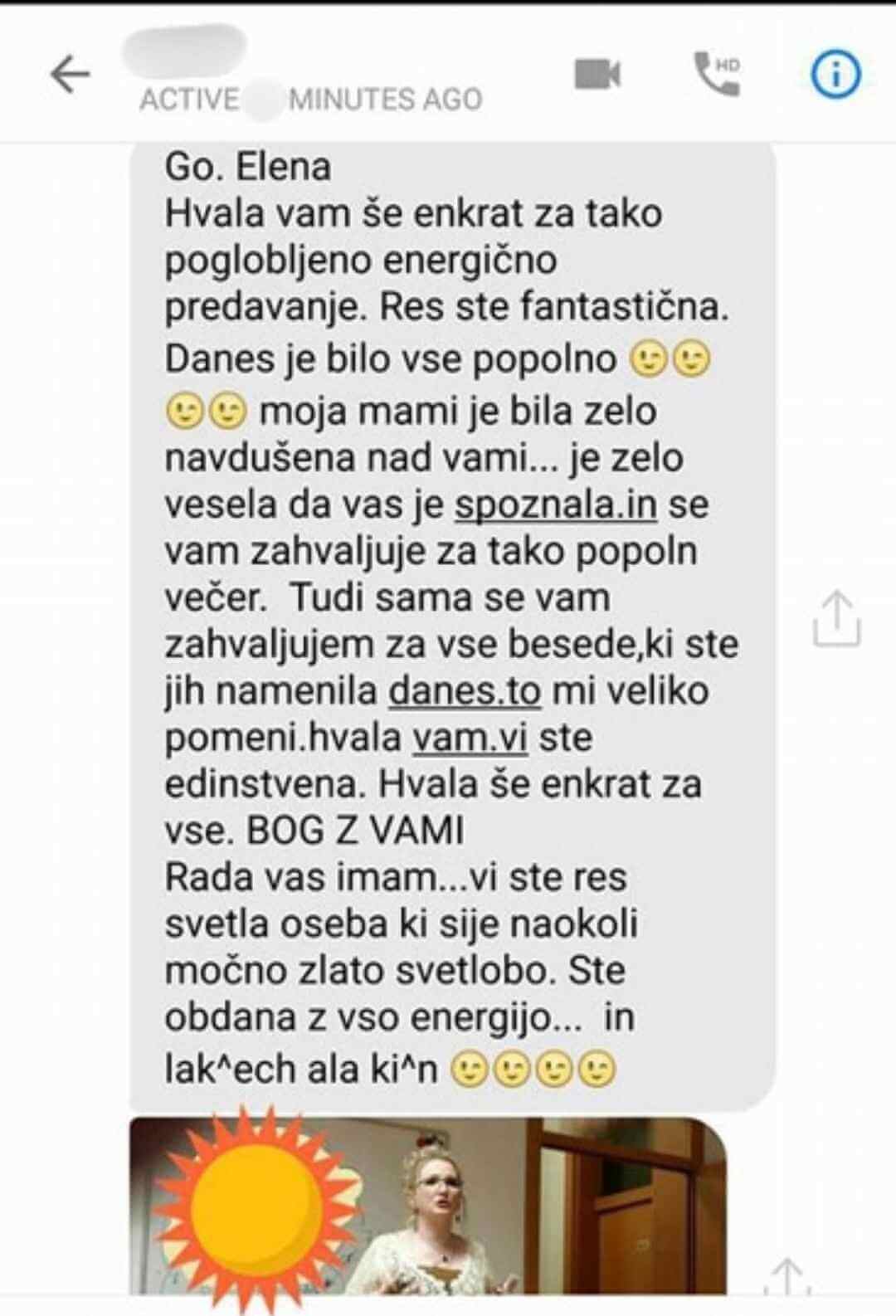Screen dimensions: 896x1316
Task: Start a video call
Action: 597,75
